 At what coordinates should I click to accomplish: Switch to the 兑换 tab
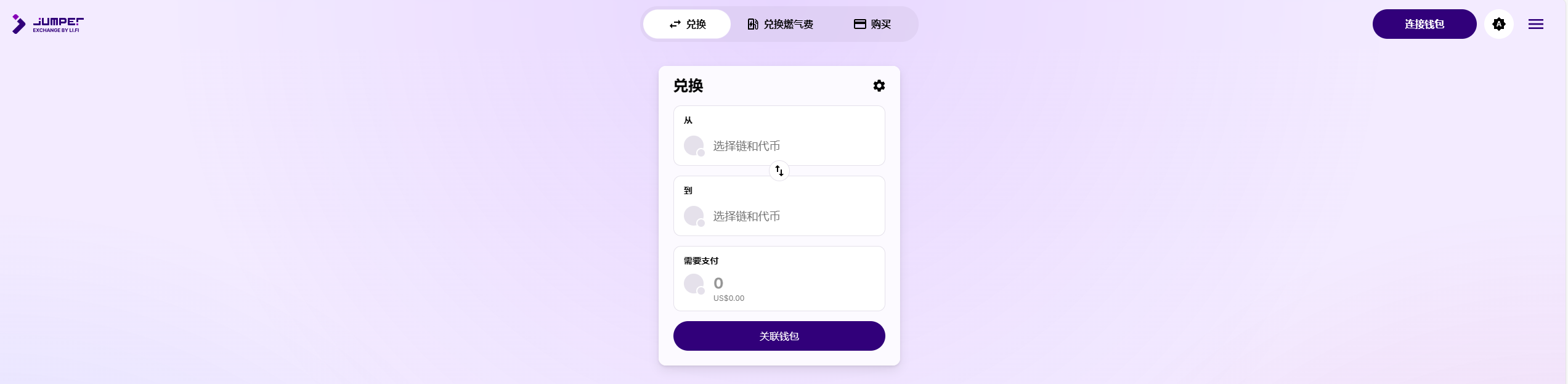[687, 24]
